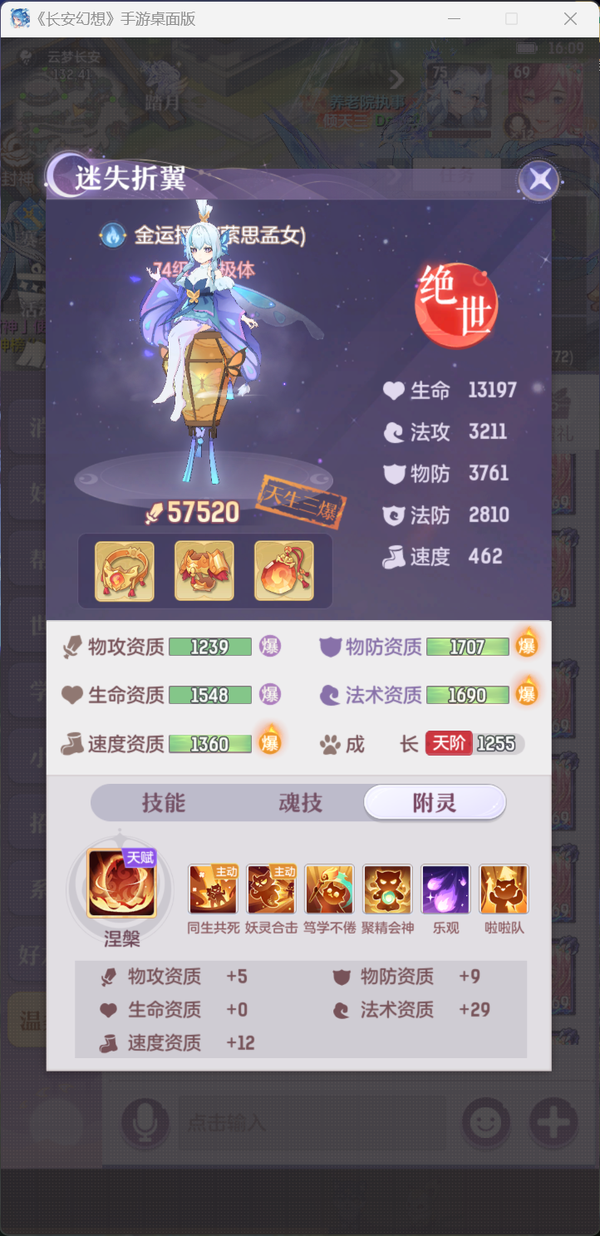Tap the 绝世 rarity badge

(x=456, y=301)
